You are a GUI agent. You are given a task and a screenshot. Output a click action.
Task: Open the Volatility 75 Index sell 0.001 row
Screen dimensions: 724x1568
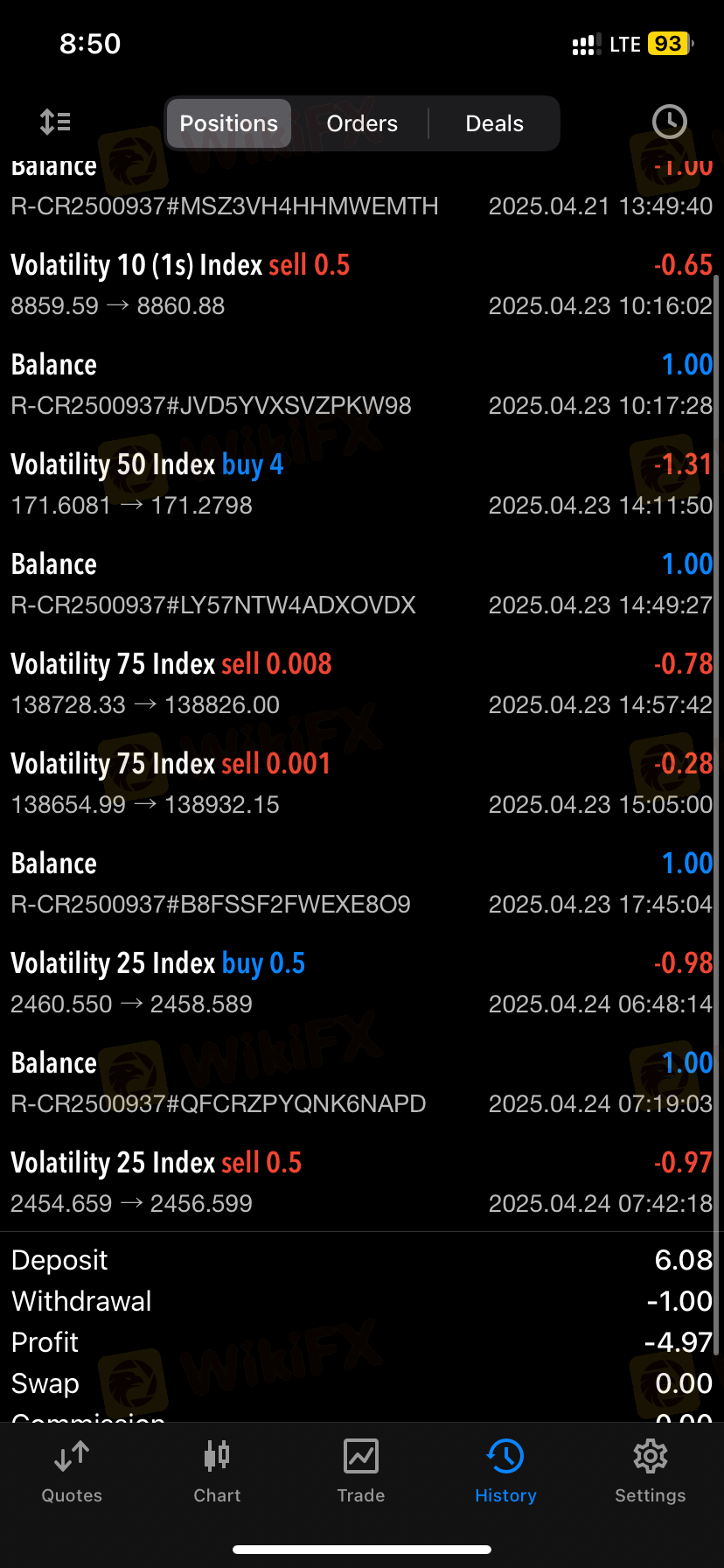[362, 783]
